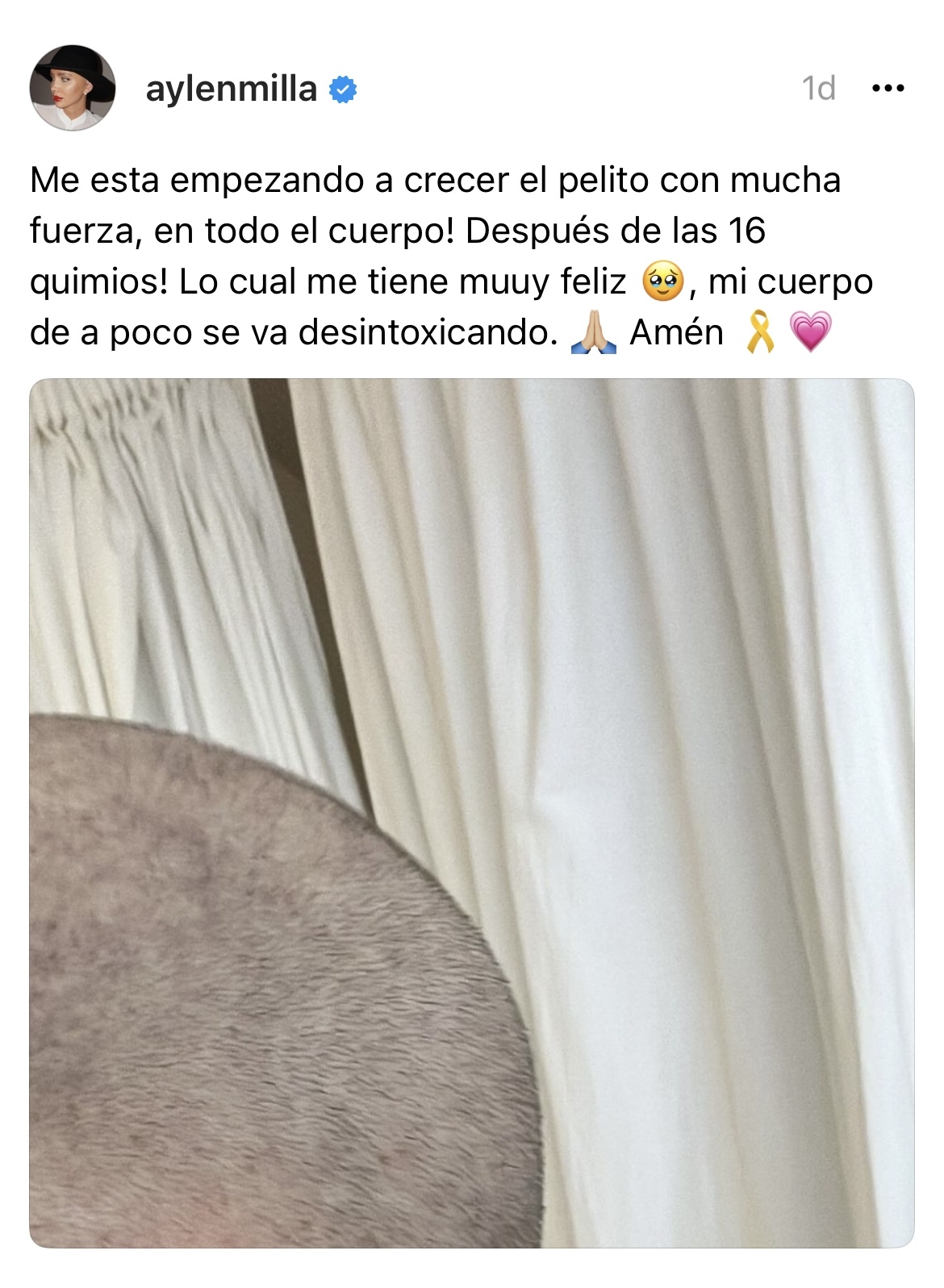
Task: Open the aylenmilla username link
Action: tap(231, 89)
